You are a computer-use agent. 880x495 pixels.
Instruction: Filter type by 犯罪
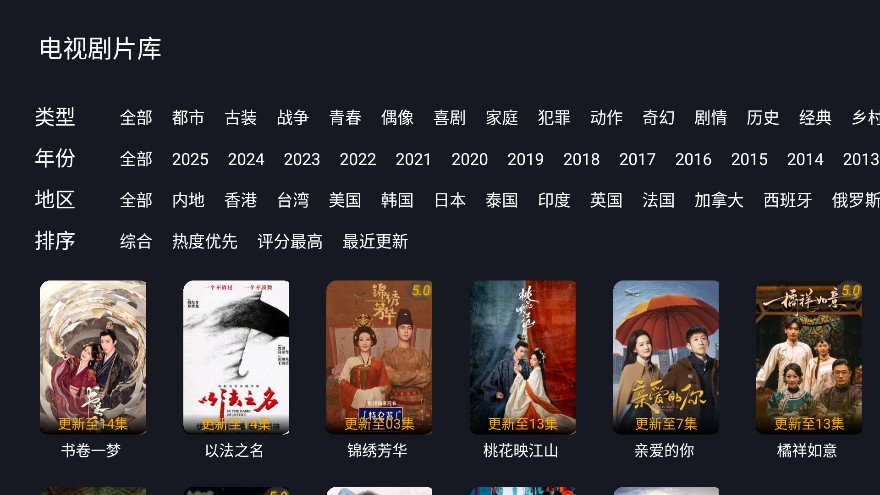pyautogui.click(x=554, y=118)
